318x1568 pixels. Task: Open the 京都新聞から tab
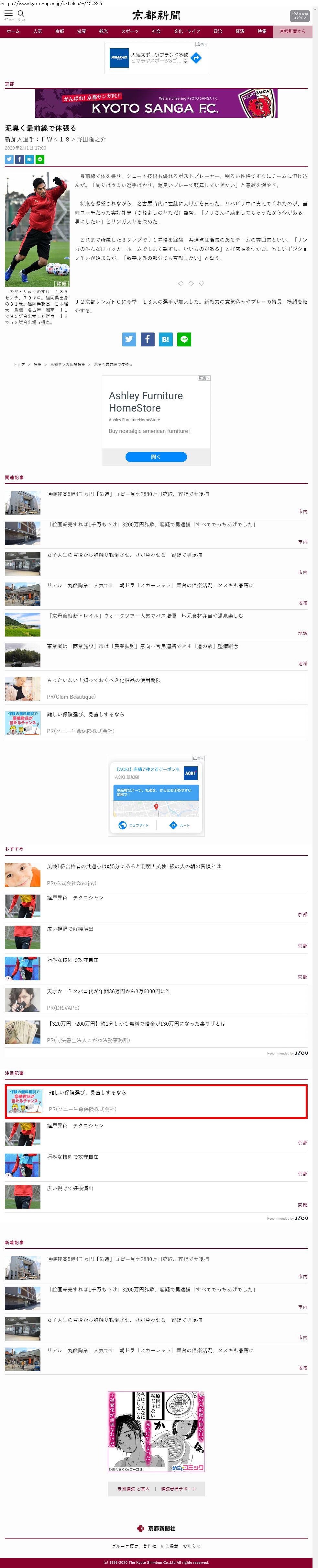point(292,31)
